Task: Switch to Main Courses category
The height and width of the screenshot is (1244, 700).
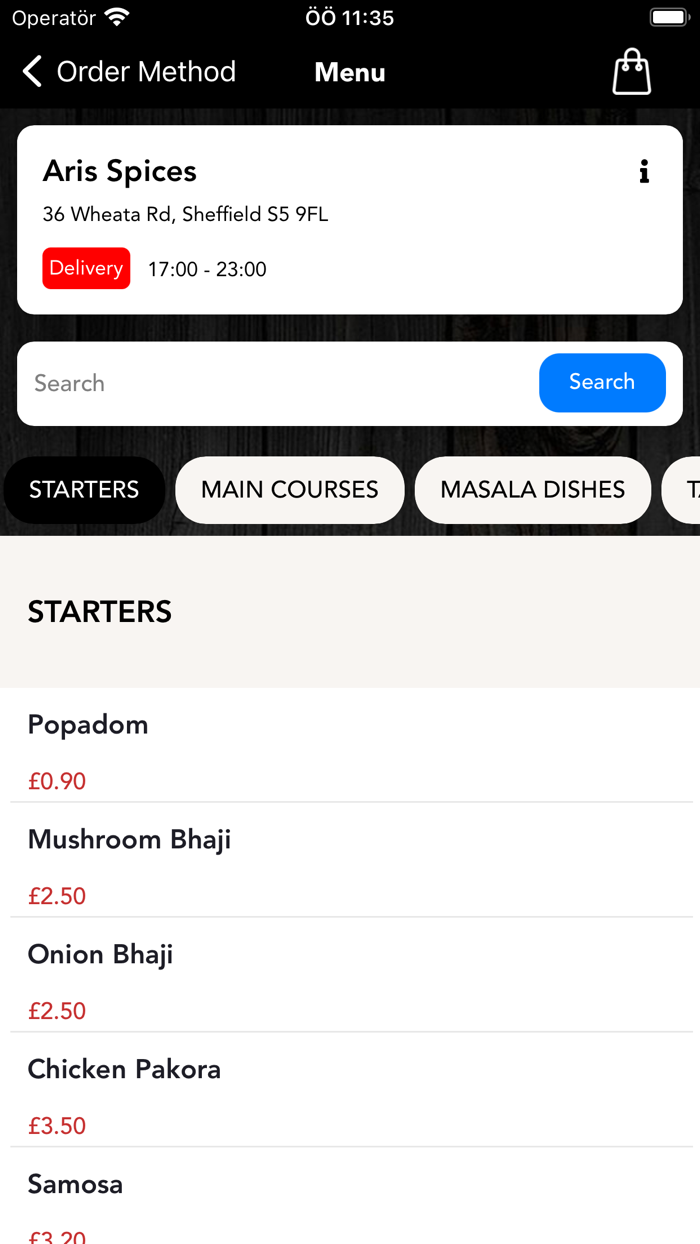Action: coord(290,490)
